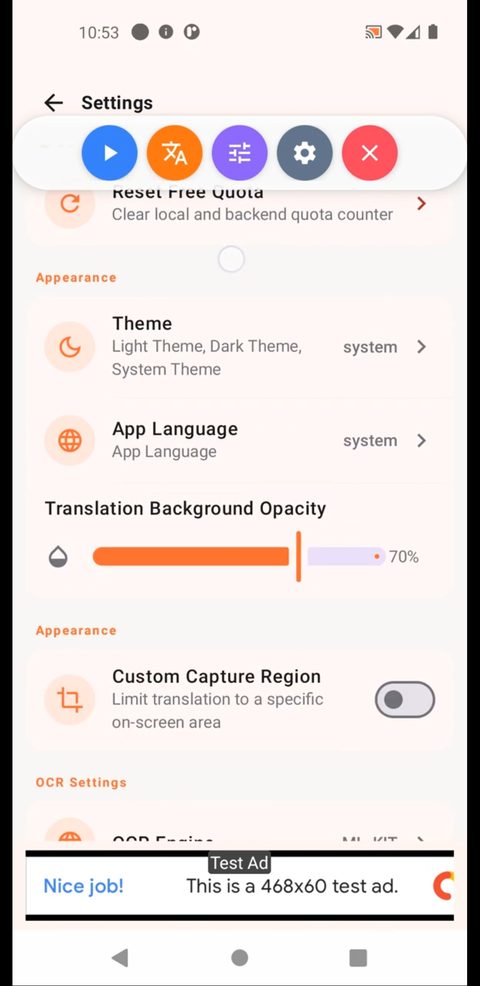The width and height of the screenshot is (480, 986).
Task: Open the Nice job test ad banner
Action: coord(240,886)
